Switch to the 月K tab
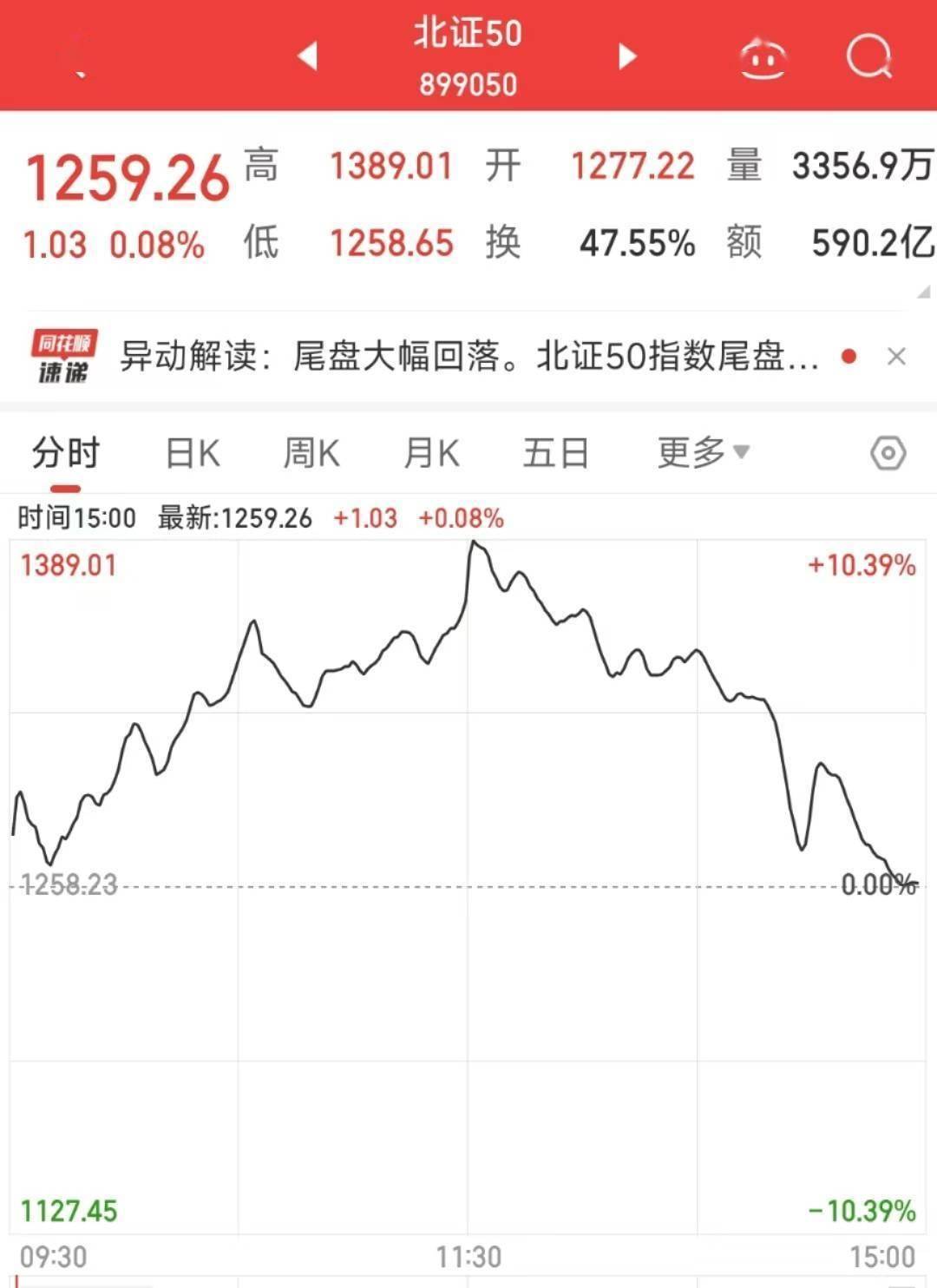 (429, 452)
